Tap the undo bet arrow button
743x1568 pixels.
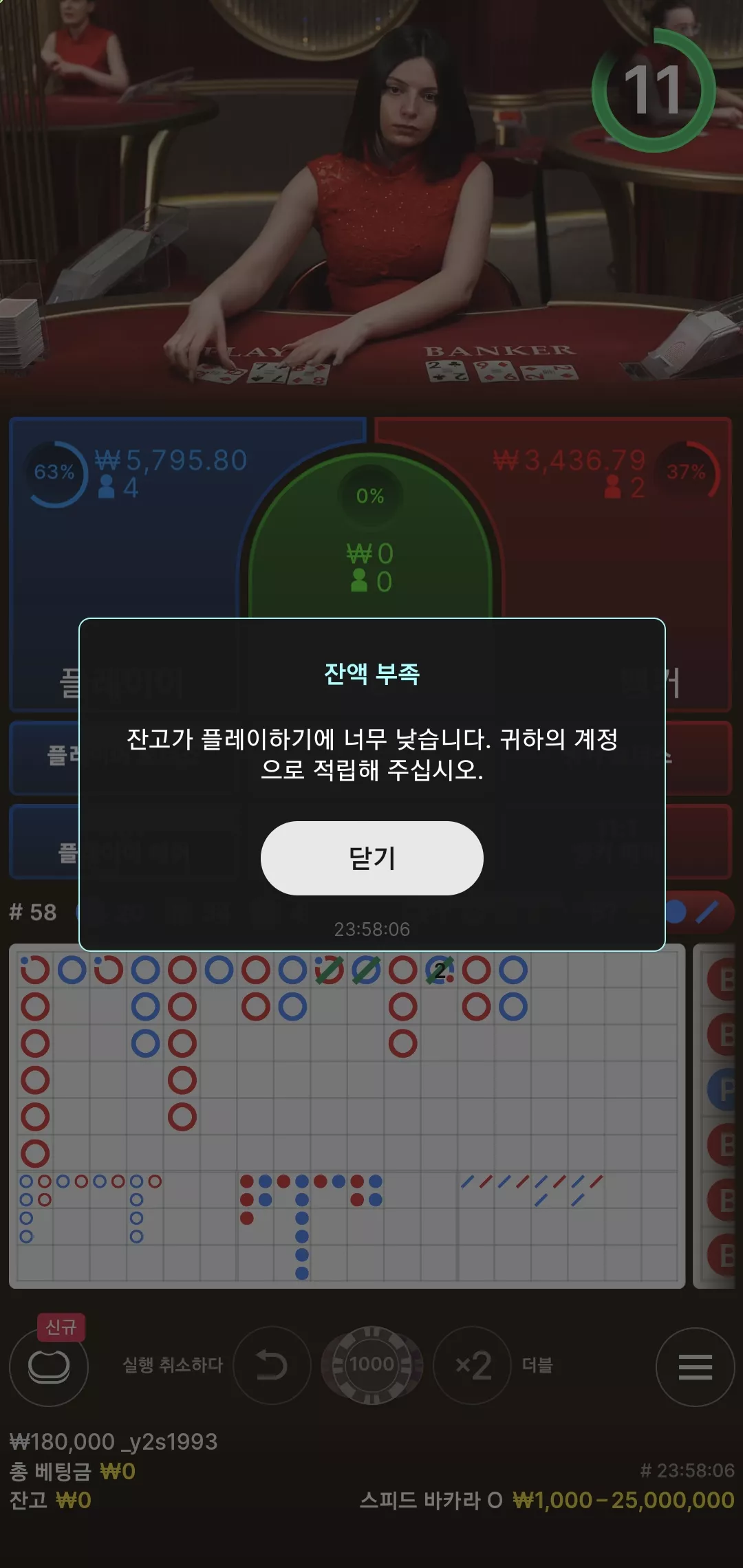272,1365
